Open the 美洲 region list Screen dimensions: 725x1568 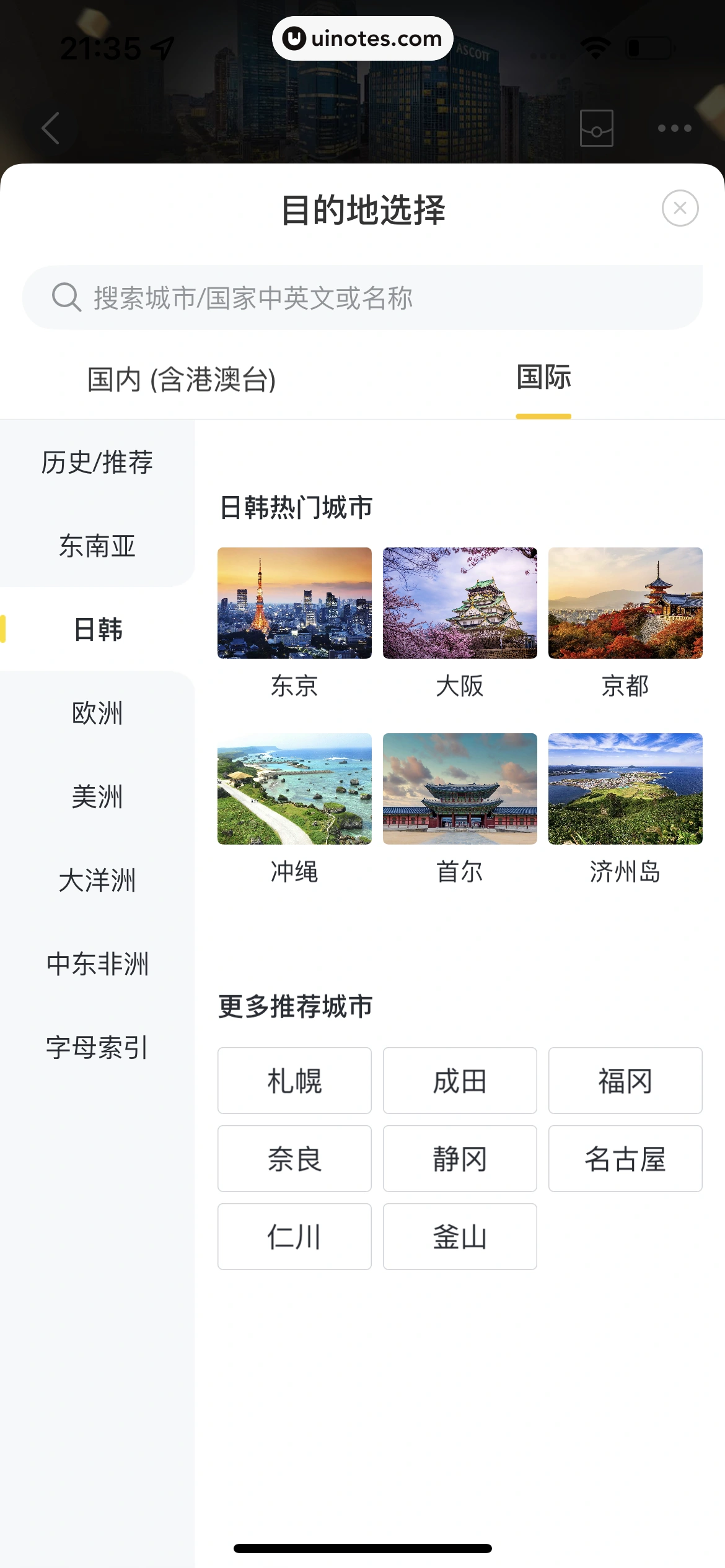tap(97, 797)
